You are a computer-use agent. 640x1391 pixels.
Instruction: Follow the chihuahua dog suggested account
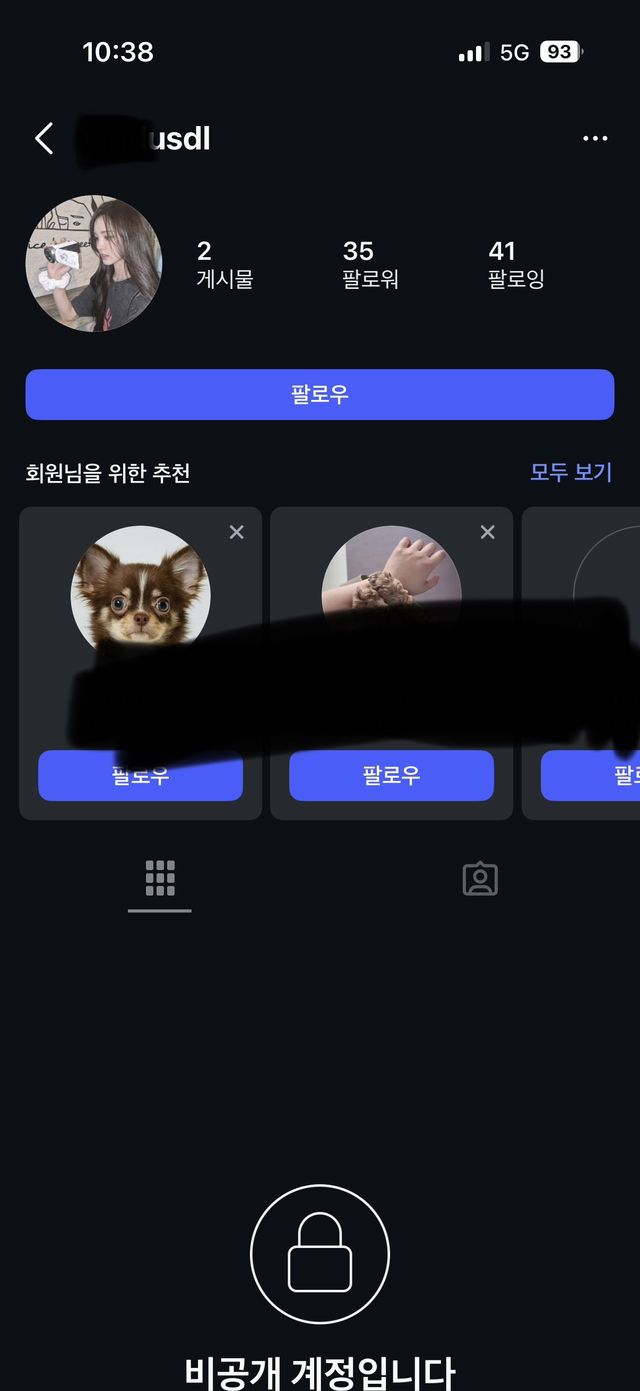tap(140, 776)
